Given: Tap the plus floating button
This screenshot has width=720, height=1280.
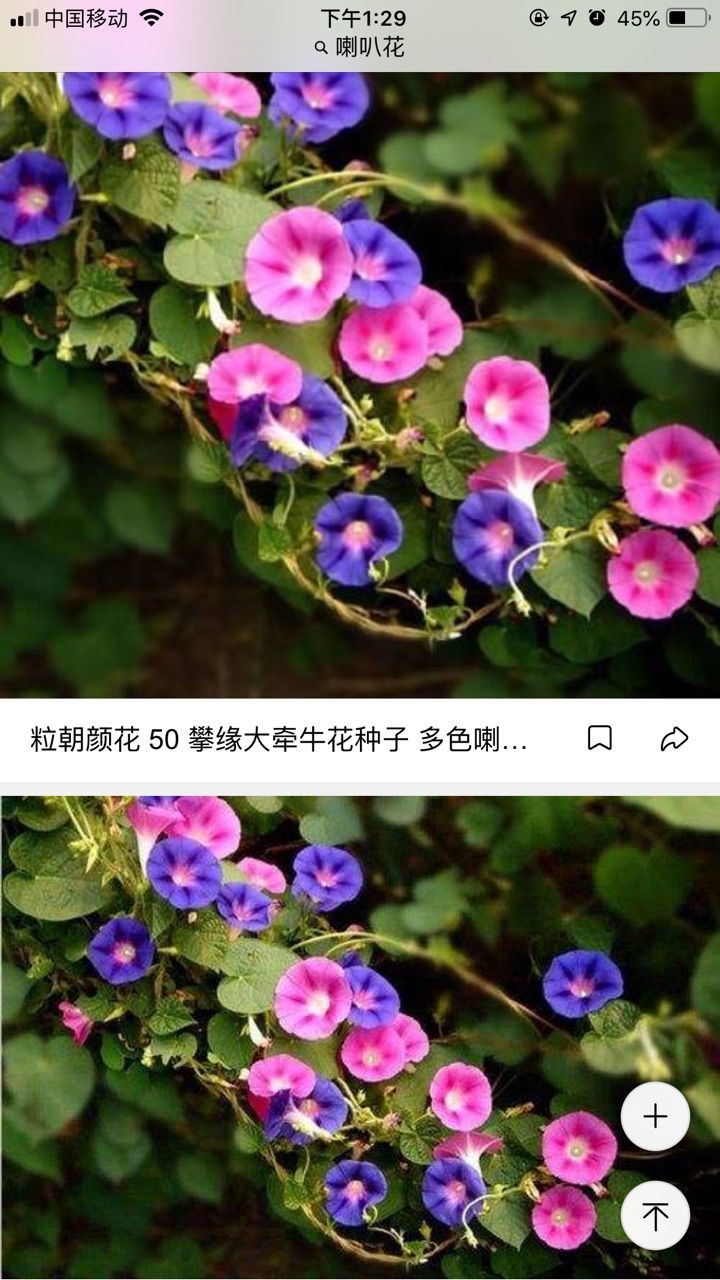Looking at the screenshot, I should [x=655, y=1116].
